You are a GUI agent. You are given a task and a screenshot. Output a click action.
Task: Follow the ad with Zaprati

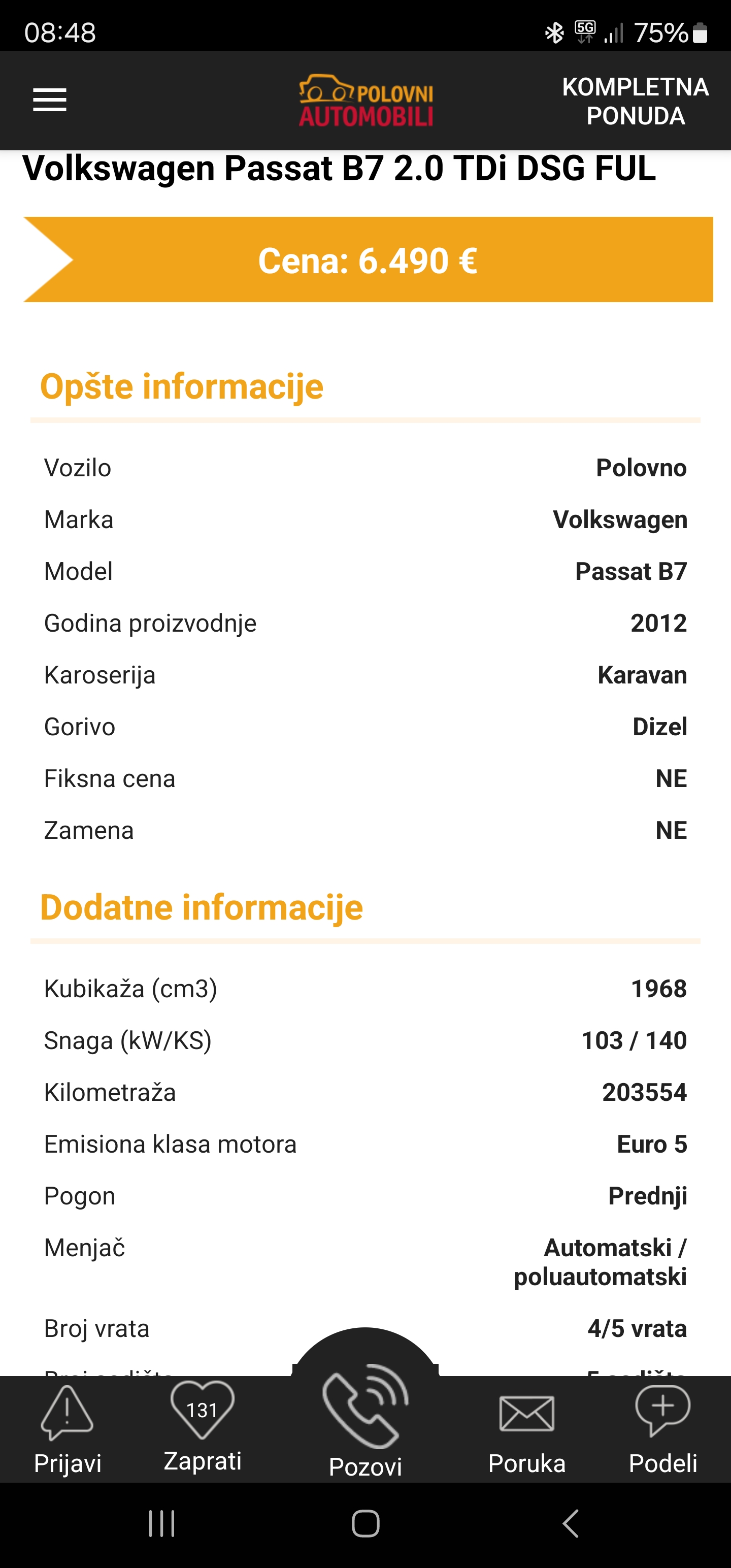[203, 1427]
